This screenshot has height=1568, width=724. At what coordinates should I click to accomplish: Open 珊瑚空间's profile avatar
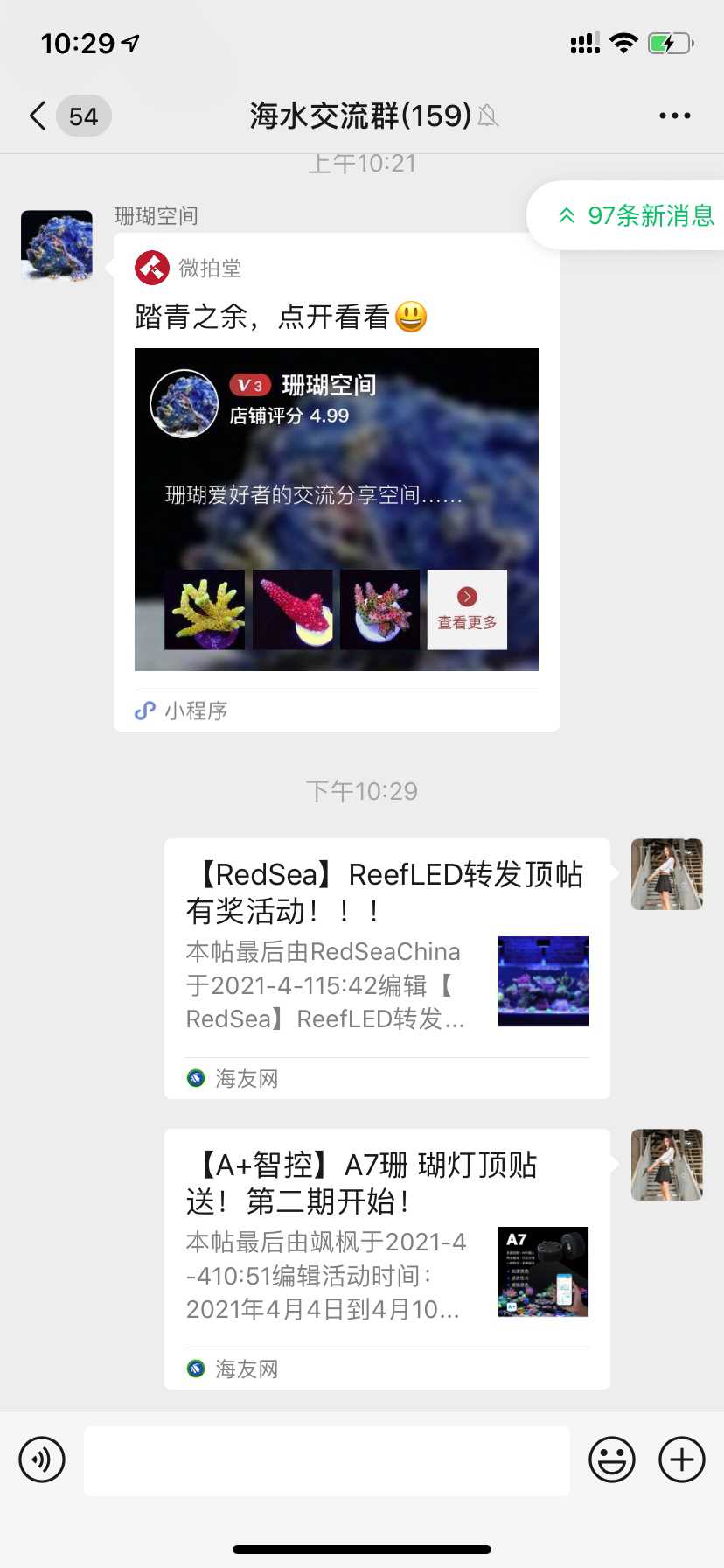[57, 246]
